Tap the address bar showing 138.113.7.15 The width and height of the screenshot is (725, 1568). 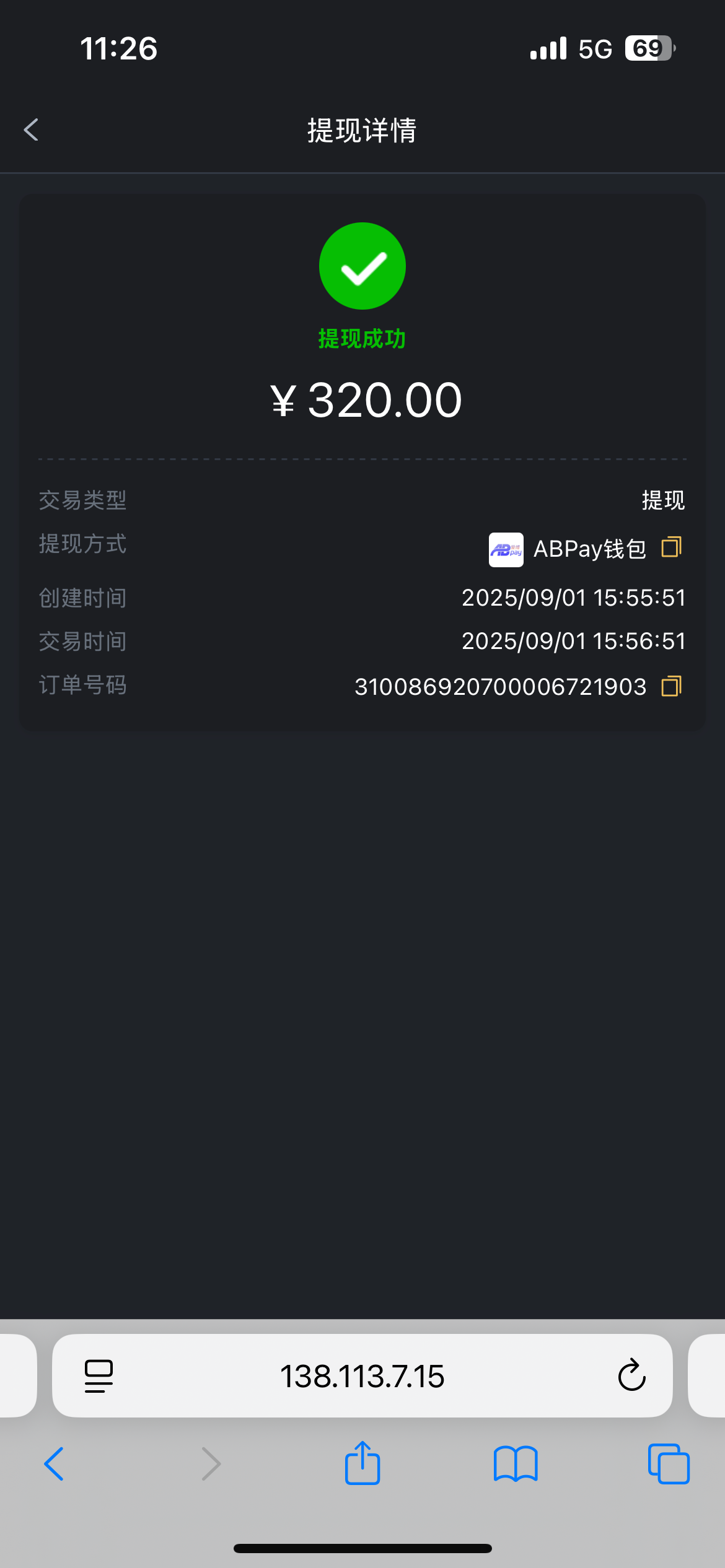point(362,1376)
